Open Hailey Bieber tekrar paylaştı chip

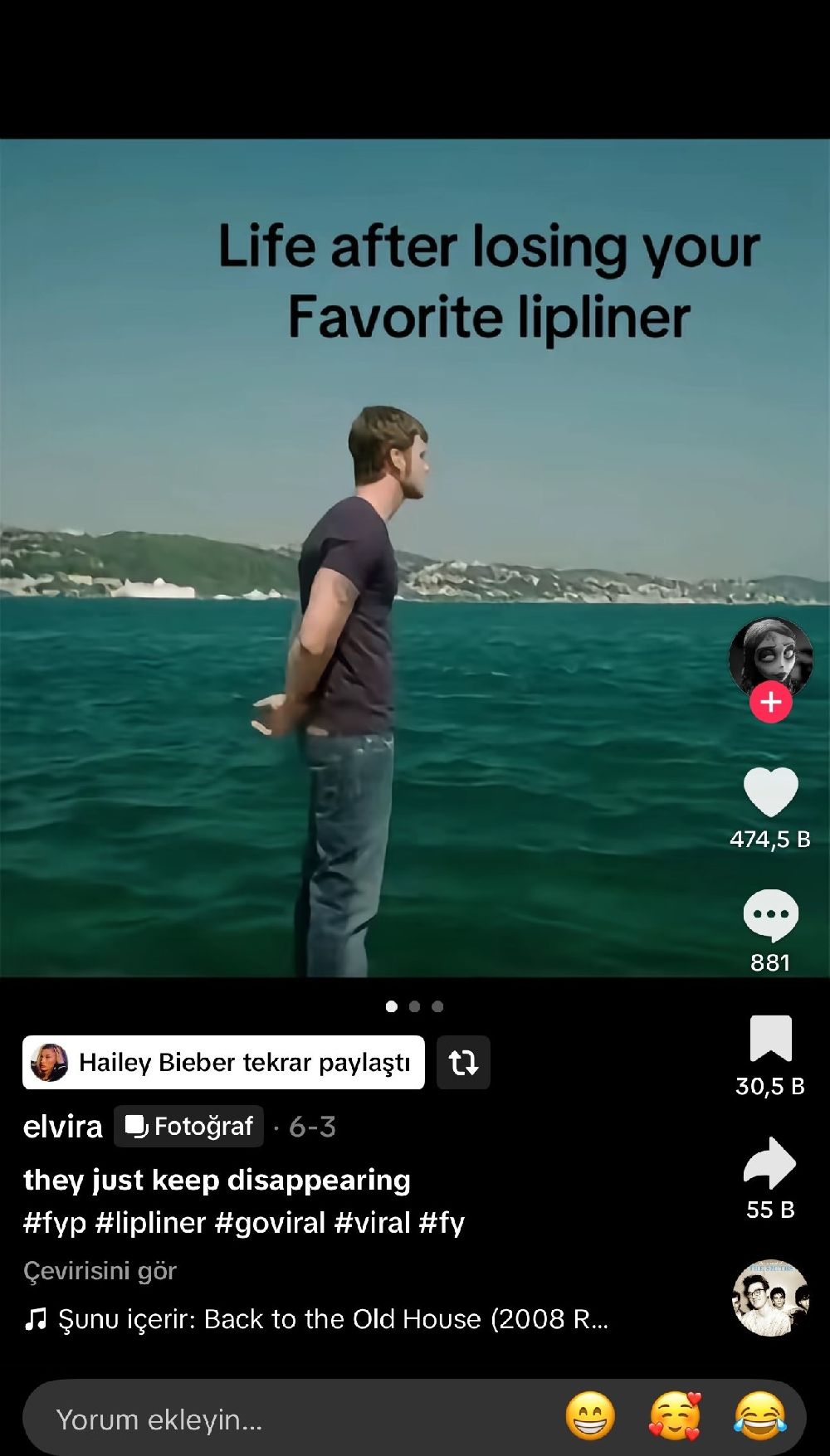tap(224, 1062)
